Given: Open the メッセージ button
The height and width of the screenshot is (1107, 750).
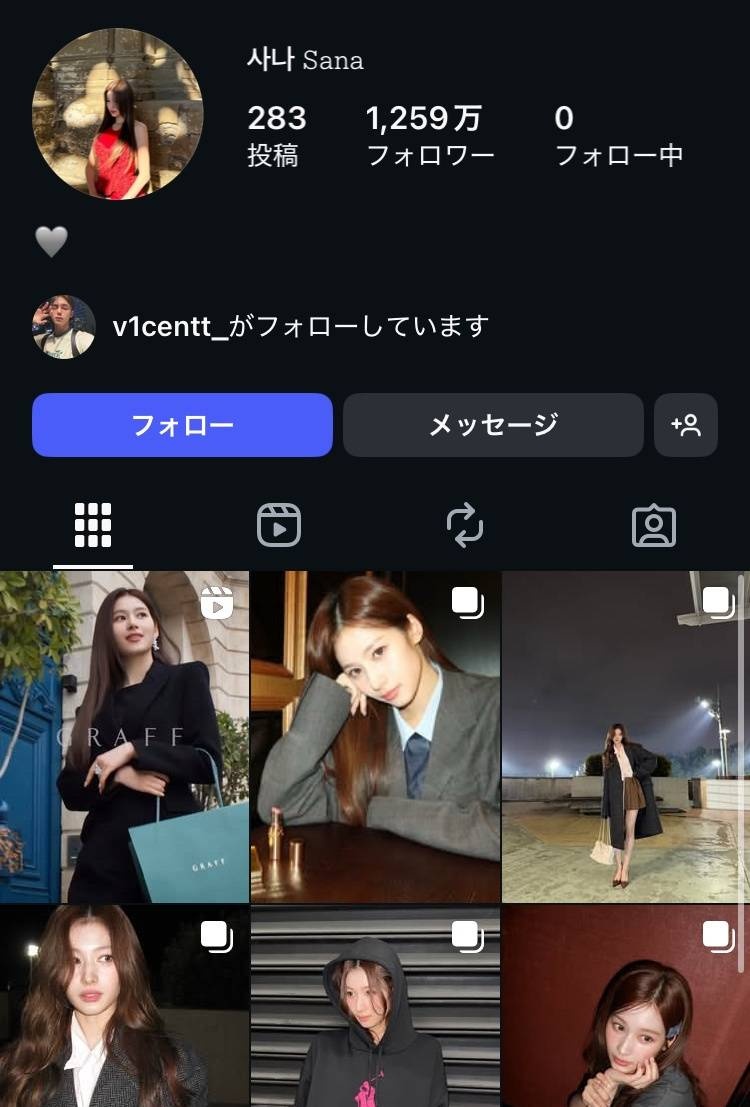Looking at the screenshot, I should click(x=493, y=425).
